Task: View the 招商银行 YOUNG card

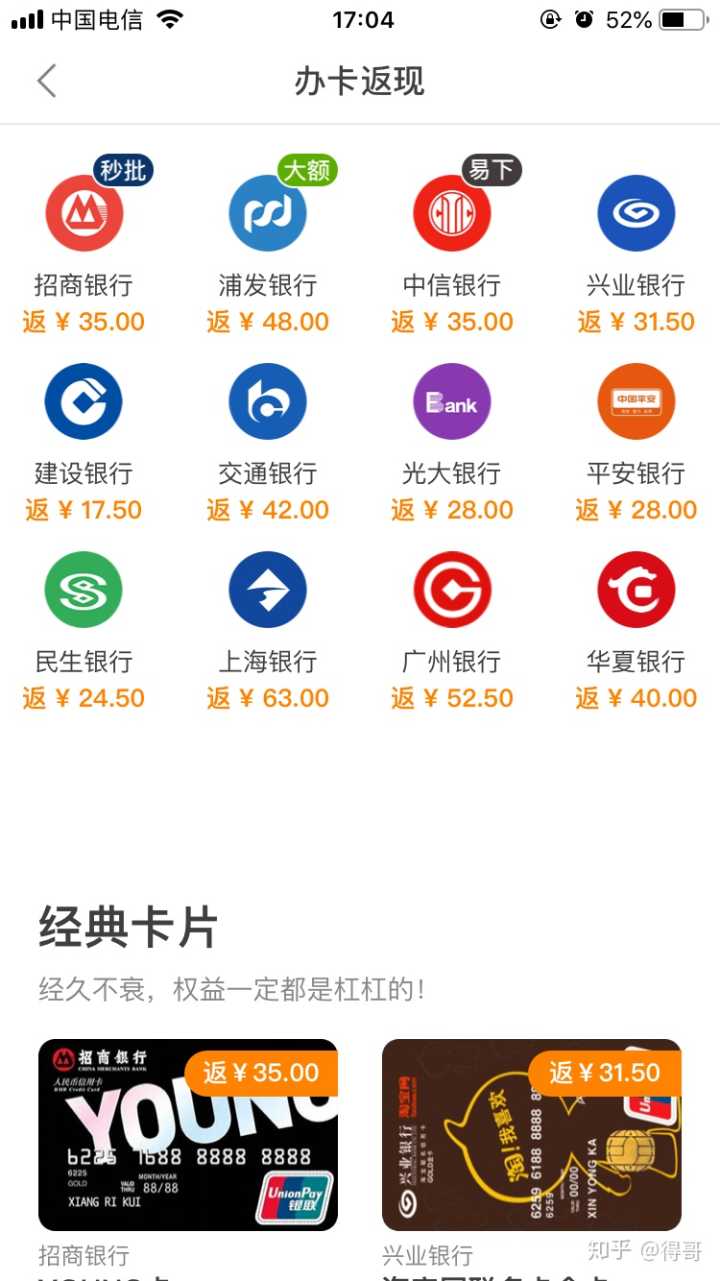Action: pos(188,1135)
